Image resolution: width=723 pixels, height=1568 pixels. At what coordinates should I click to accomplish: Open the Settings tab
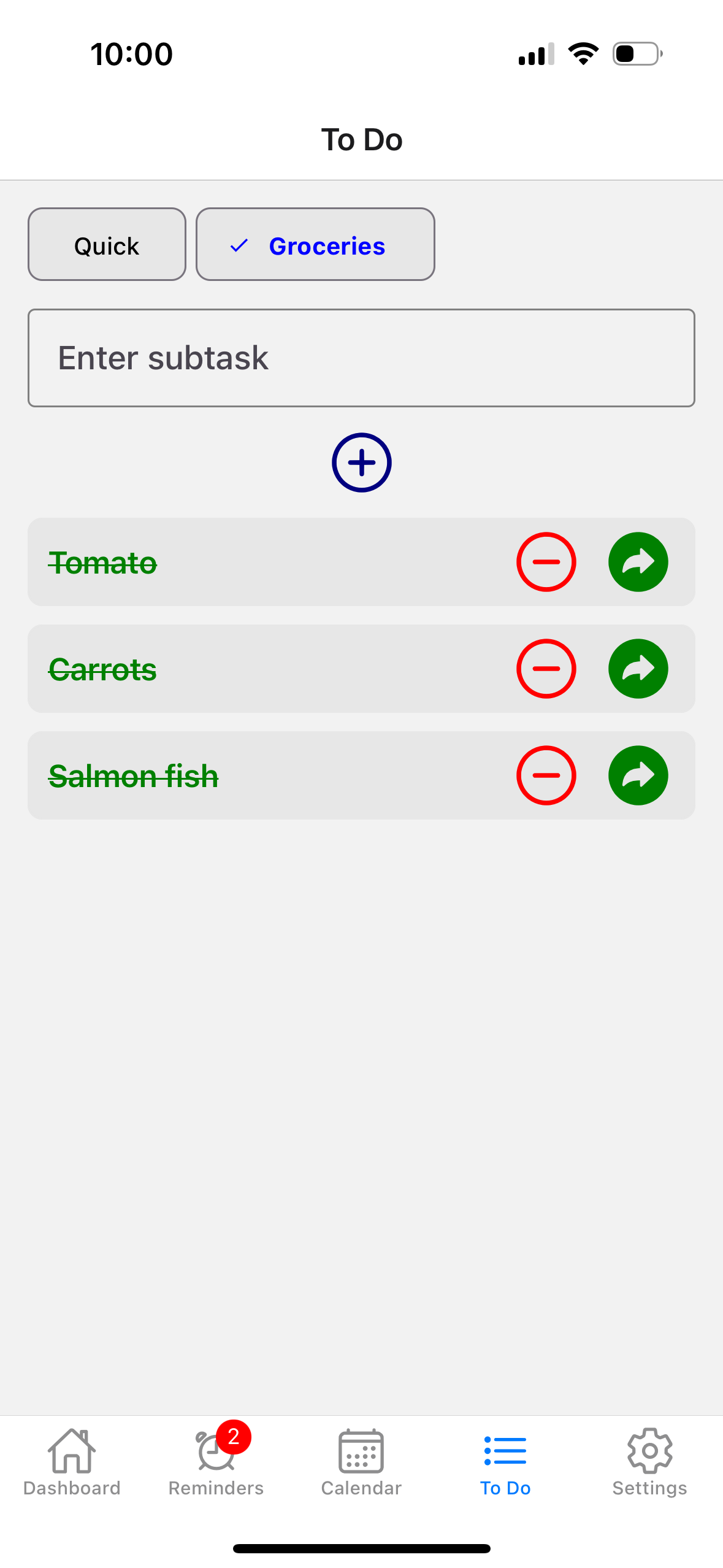[x=649, y=1462]
